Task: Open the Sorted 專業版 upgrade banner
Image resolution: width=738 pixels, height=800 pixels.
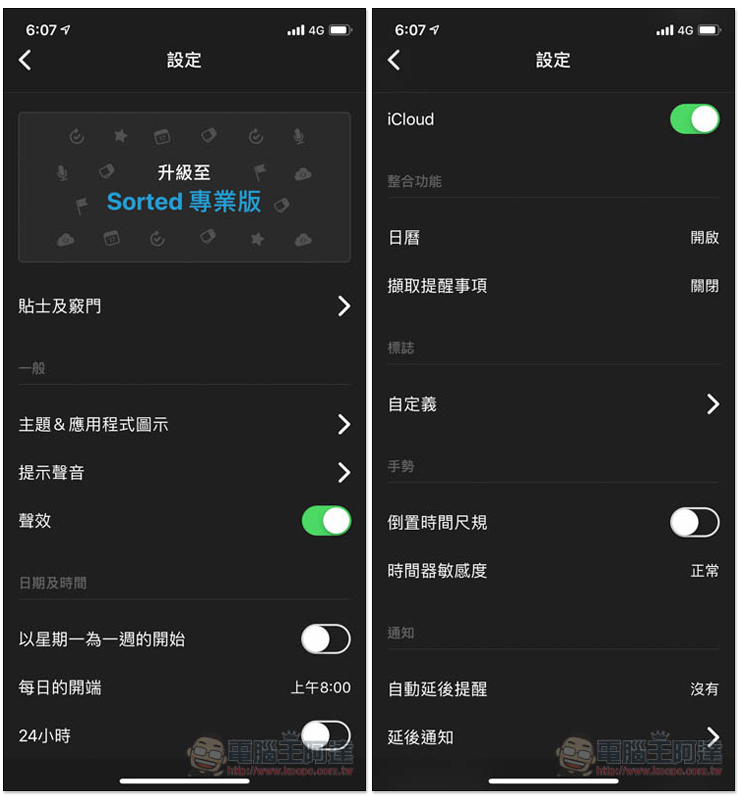Action: click(x=184, y=187)
